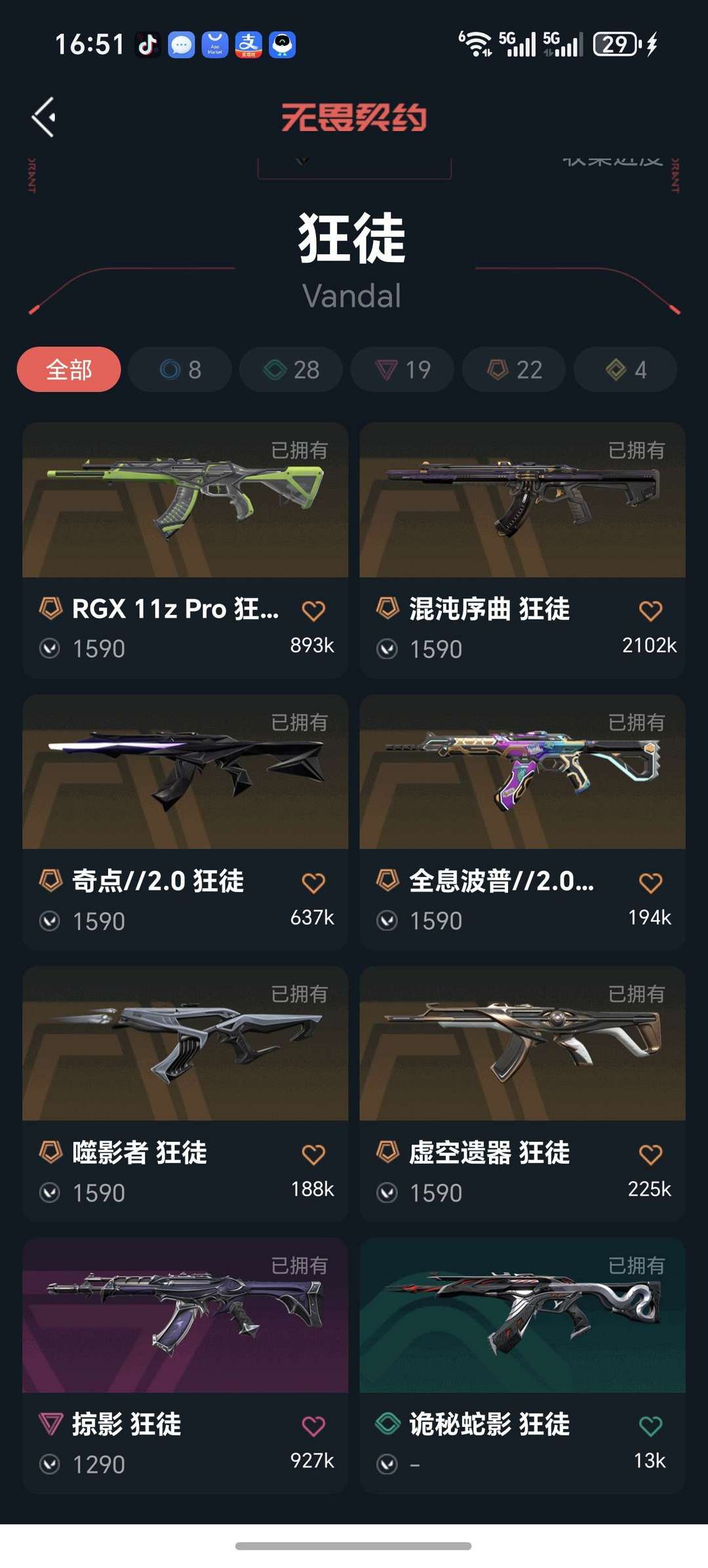Open the App Market icon in status bar
708x1568 pixels.
213,44
